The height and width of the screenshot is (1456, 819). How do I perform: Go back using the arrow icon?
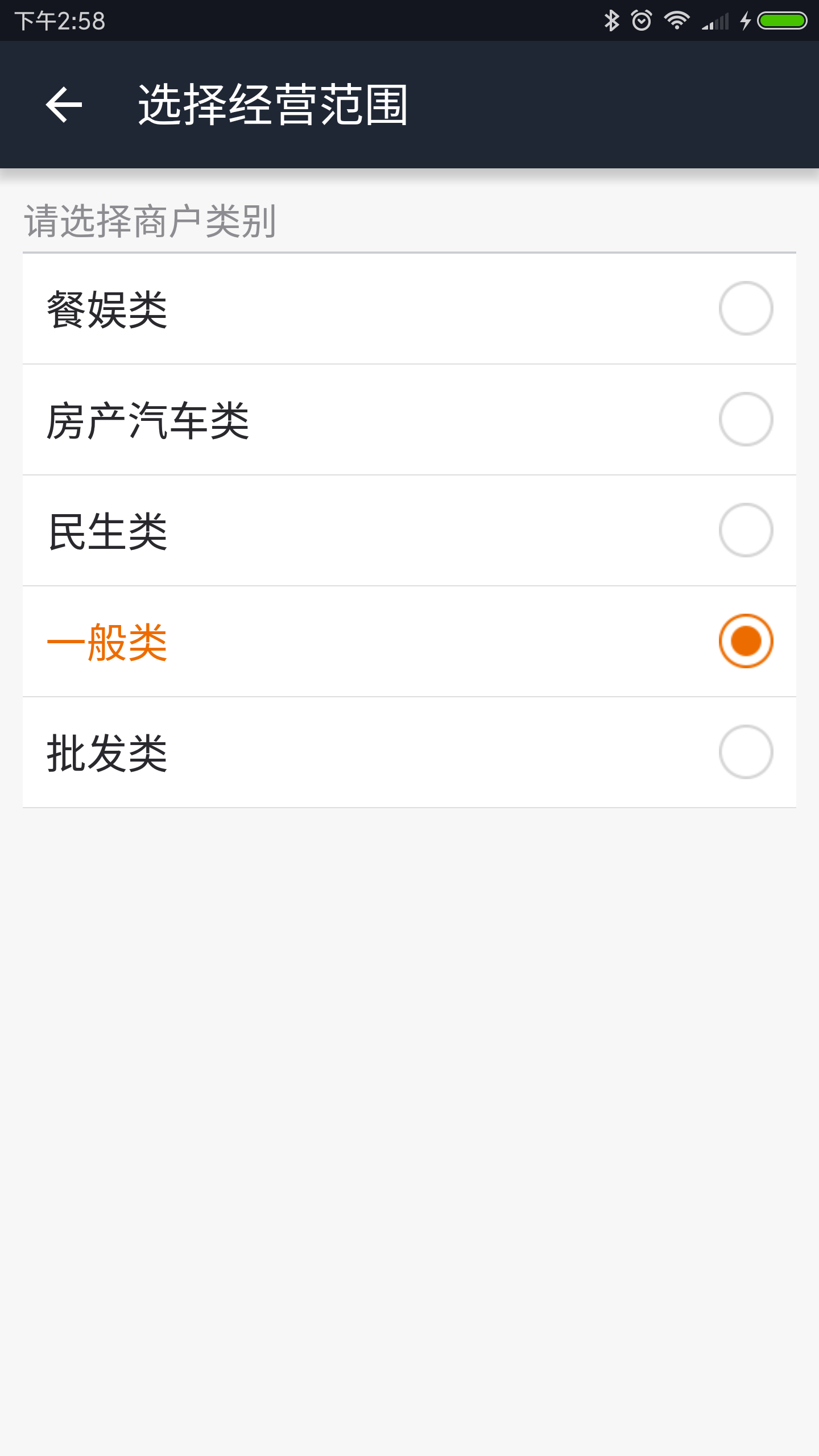point(64,105)
